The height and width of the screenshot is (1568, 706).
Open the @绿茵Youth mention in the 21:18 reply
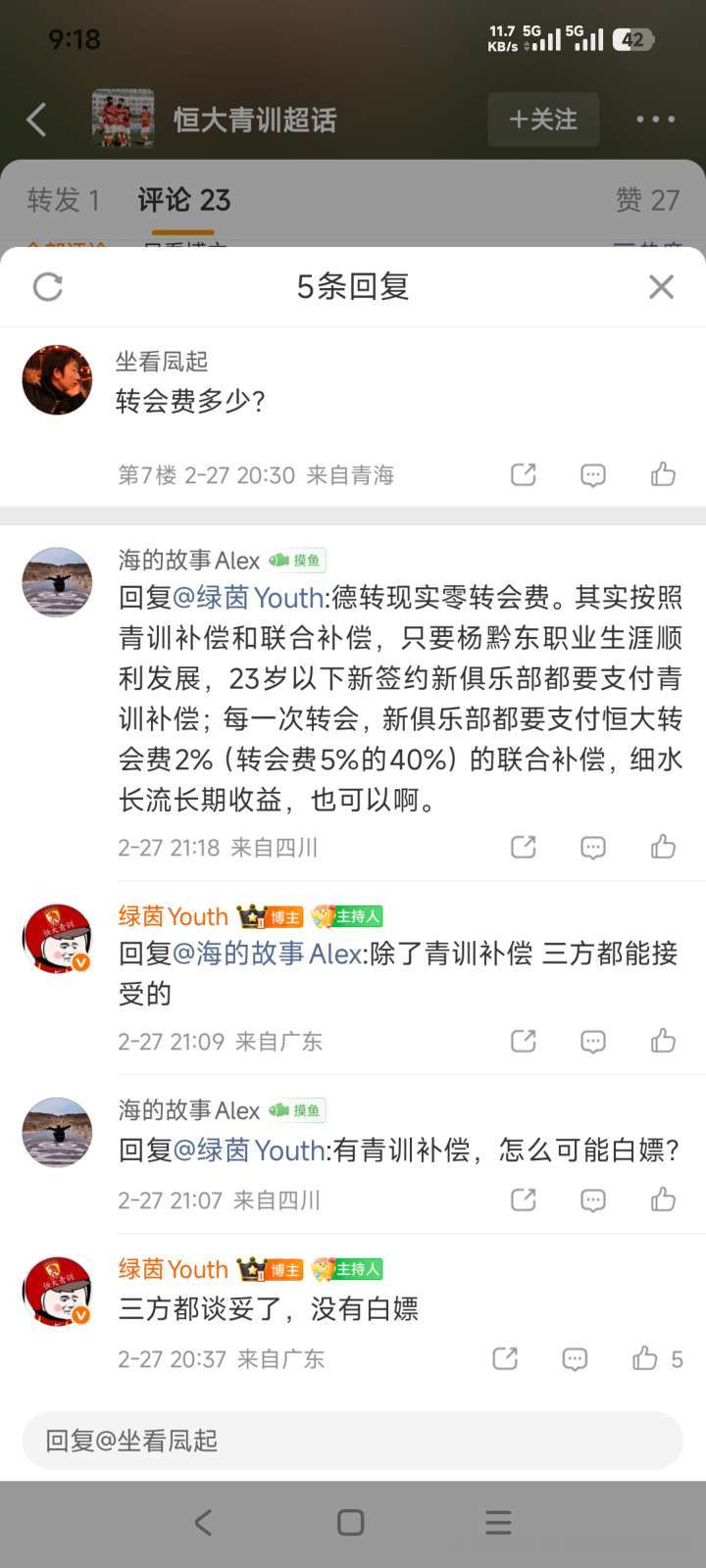[x=248, y=598]
